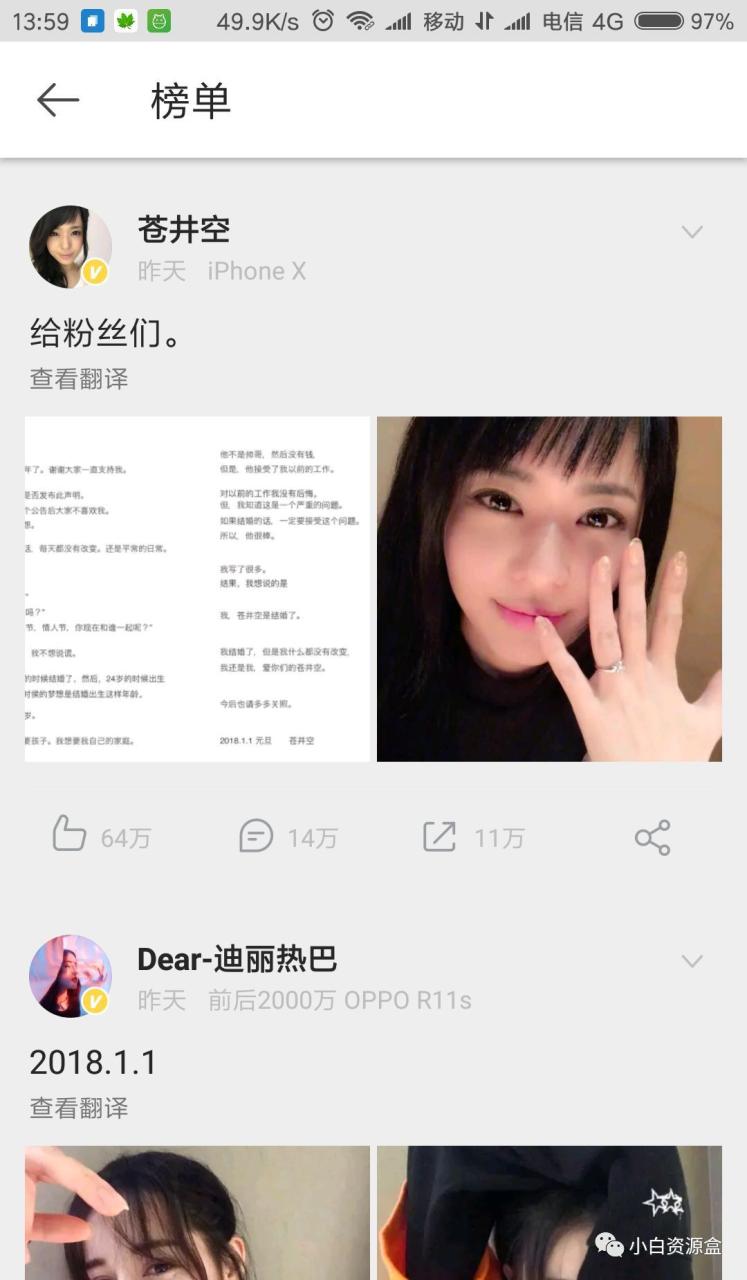Tap the like icon on 苍井空's post
This screenshot has height=1280, width=747.
click(69, 837)
